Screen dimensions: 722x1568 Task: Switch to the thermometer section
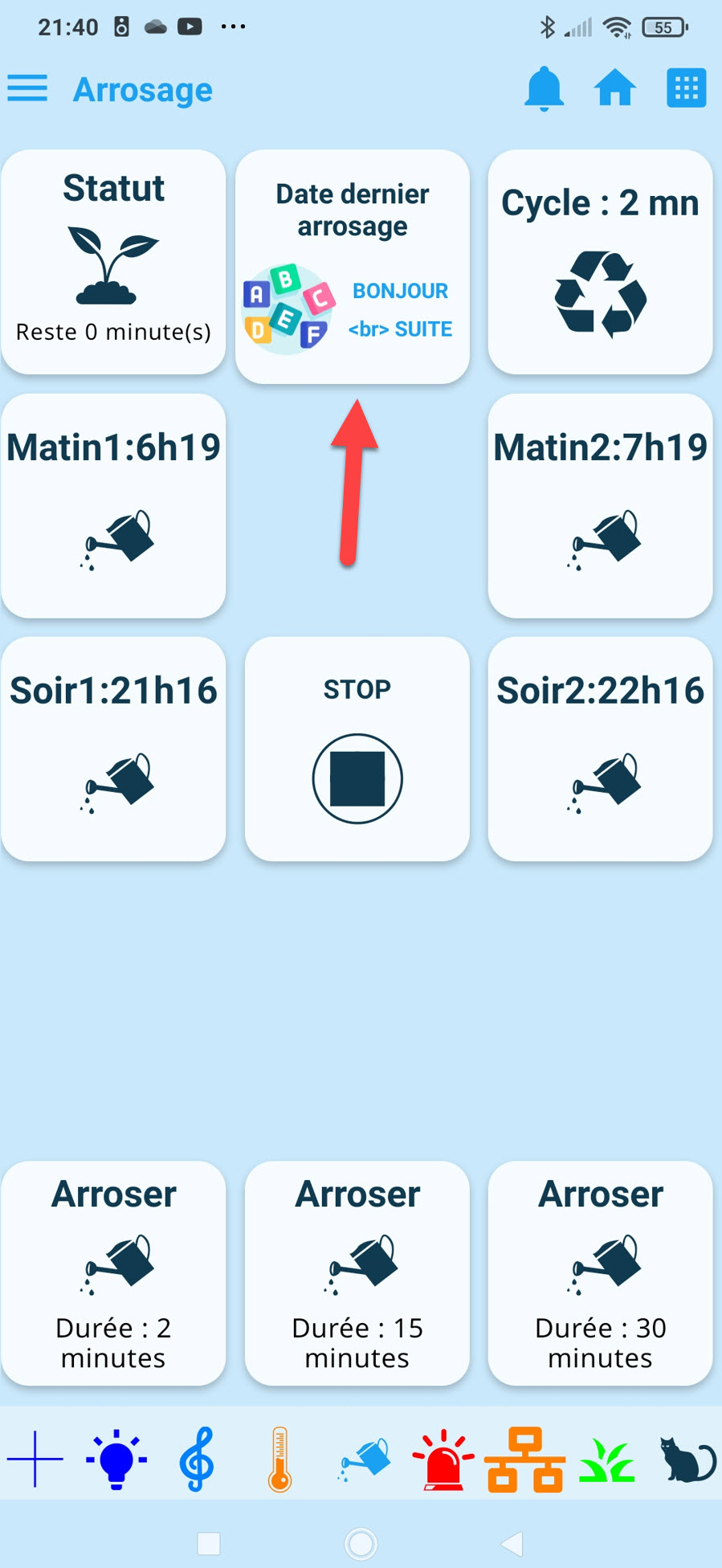coord(279,1459)
